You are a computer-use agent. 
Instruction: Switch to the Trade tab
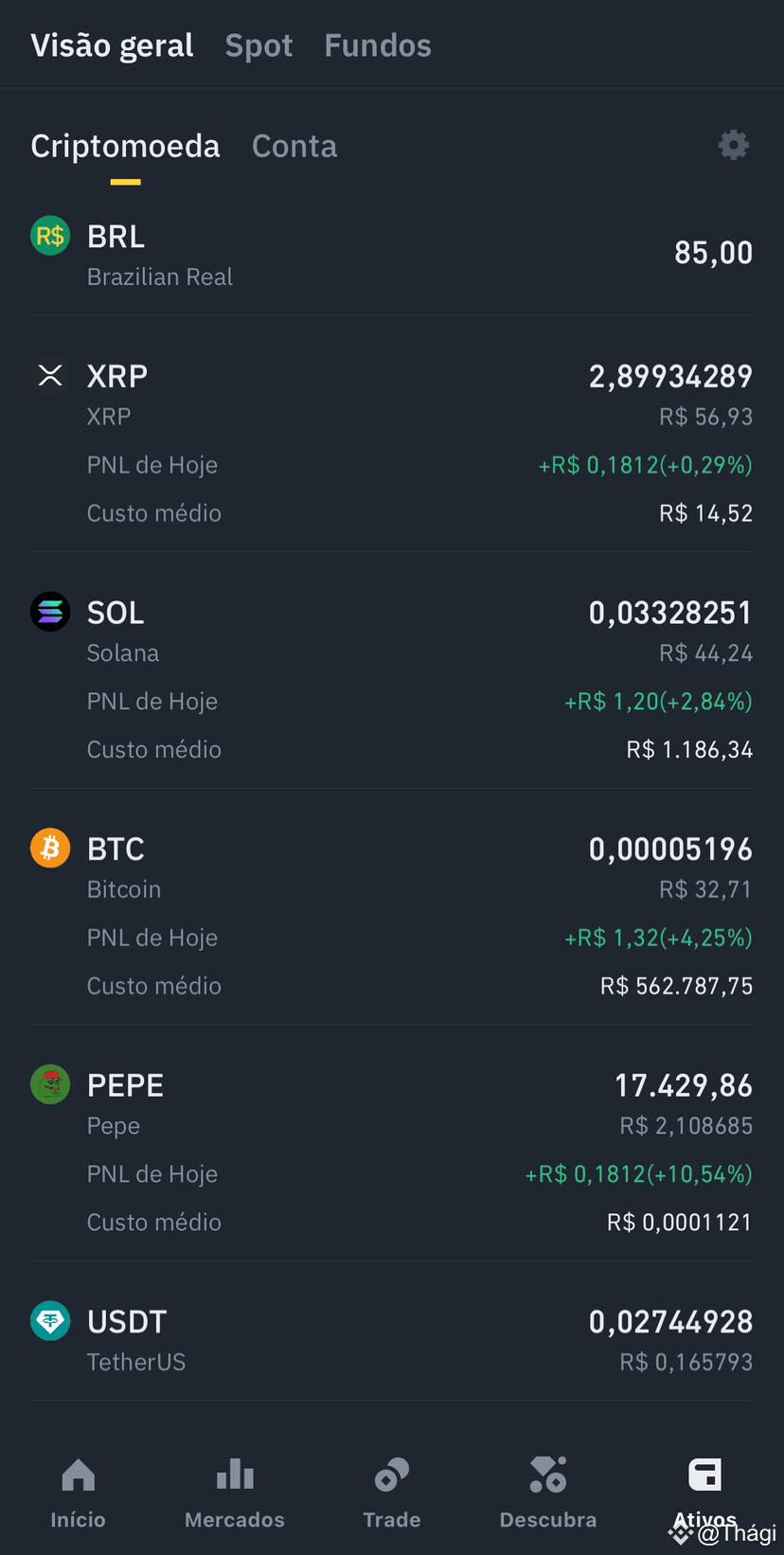(391, 1492)
